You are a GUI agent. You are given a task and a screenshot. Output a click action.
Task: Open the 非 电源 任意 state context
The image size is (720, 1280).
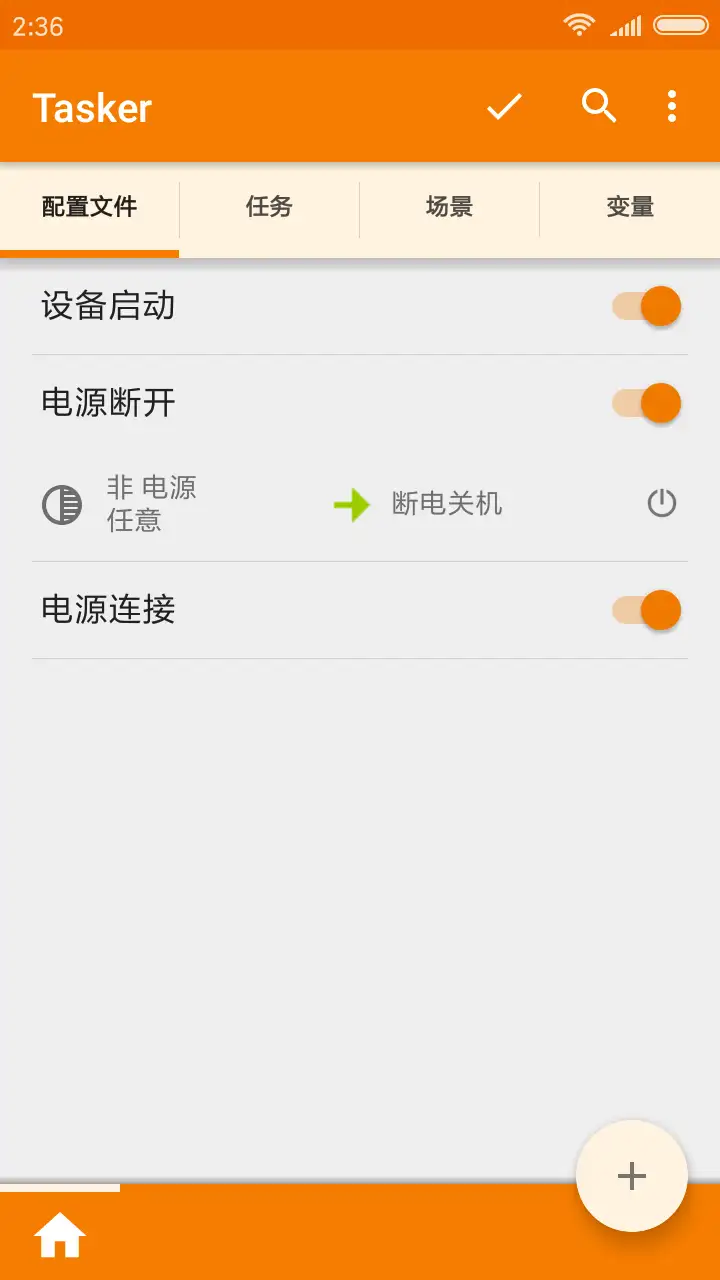tap(120, 504)
